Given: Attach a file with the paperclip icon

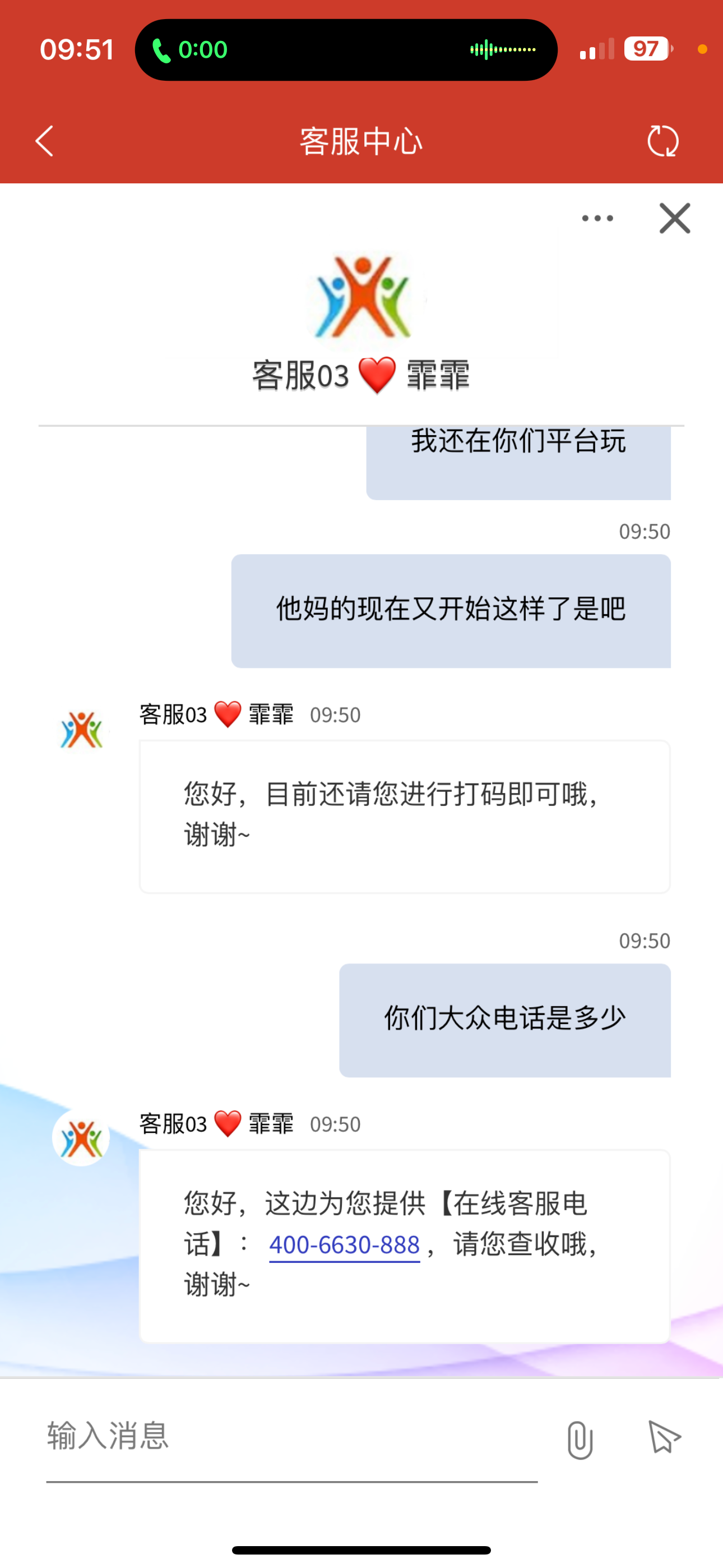Looking at the screenshot, I should point(580,1440).
